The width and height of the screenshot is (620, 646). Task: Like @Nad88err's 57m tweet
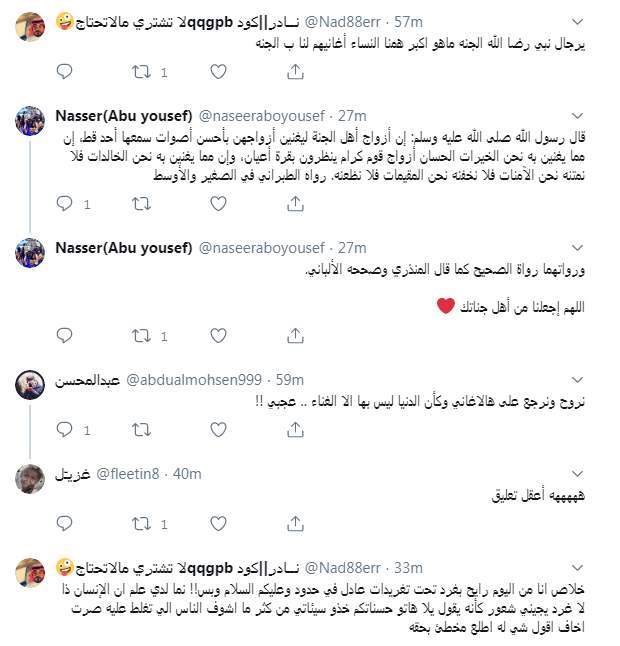(x=219, y=72)
